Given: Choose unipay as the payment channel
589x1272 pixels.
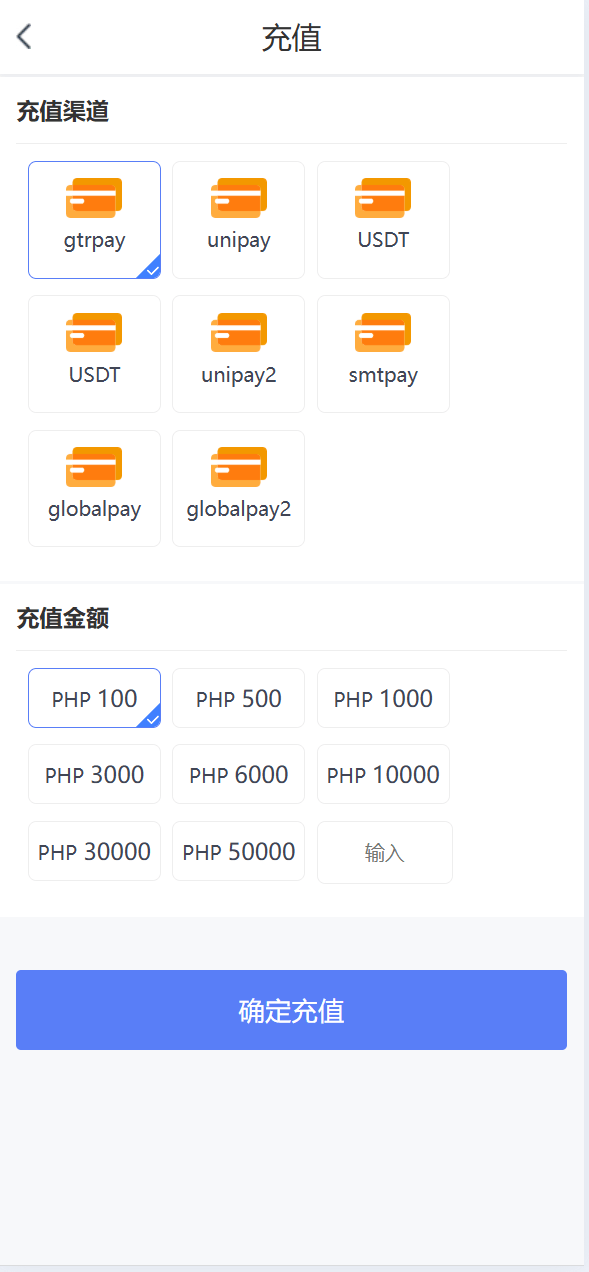Looking at the screenshot, I should [238, 220].
